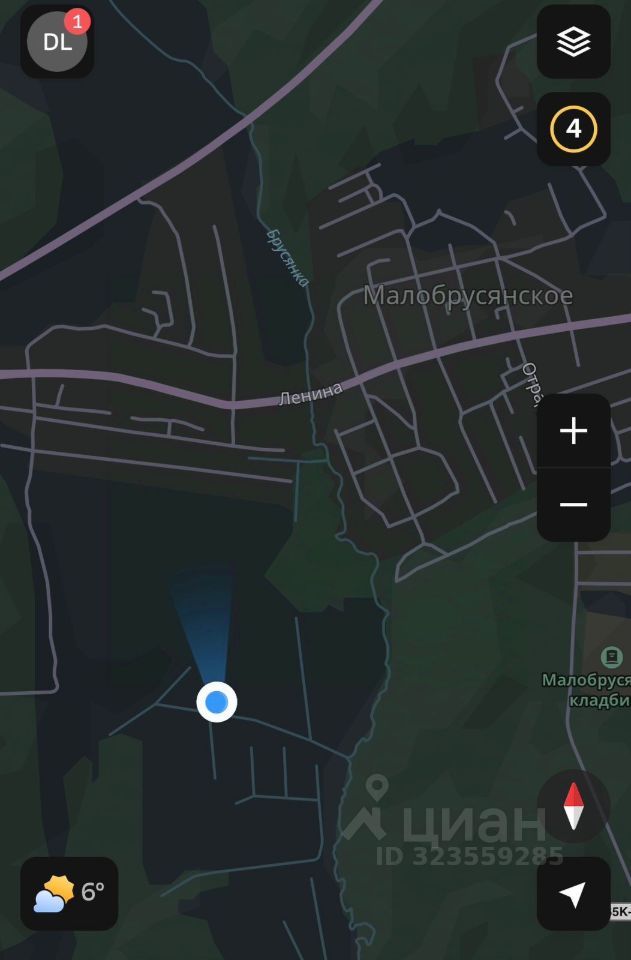Zoom out of the map
Viewport: 631px width, 960px height.
(573, 504)
